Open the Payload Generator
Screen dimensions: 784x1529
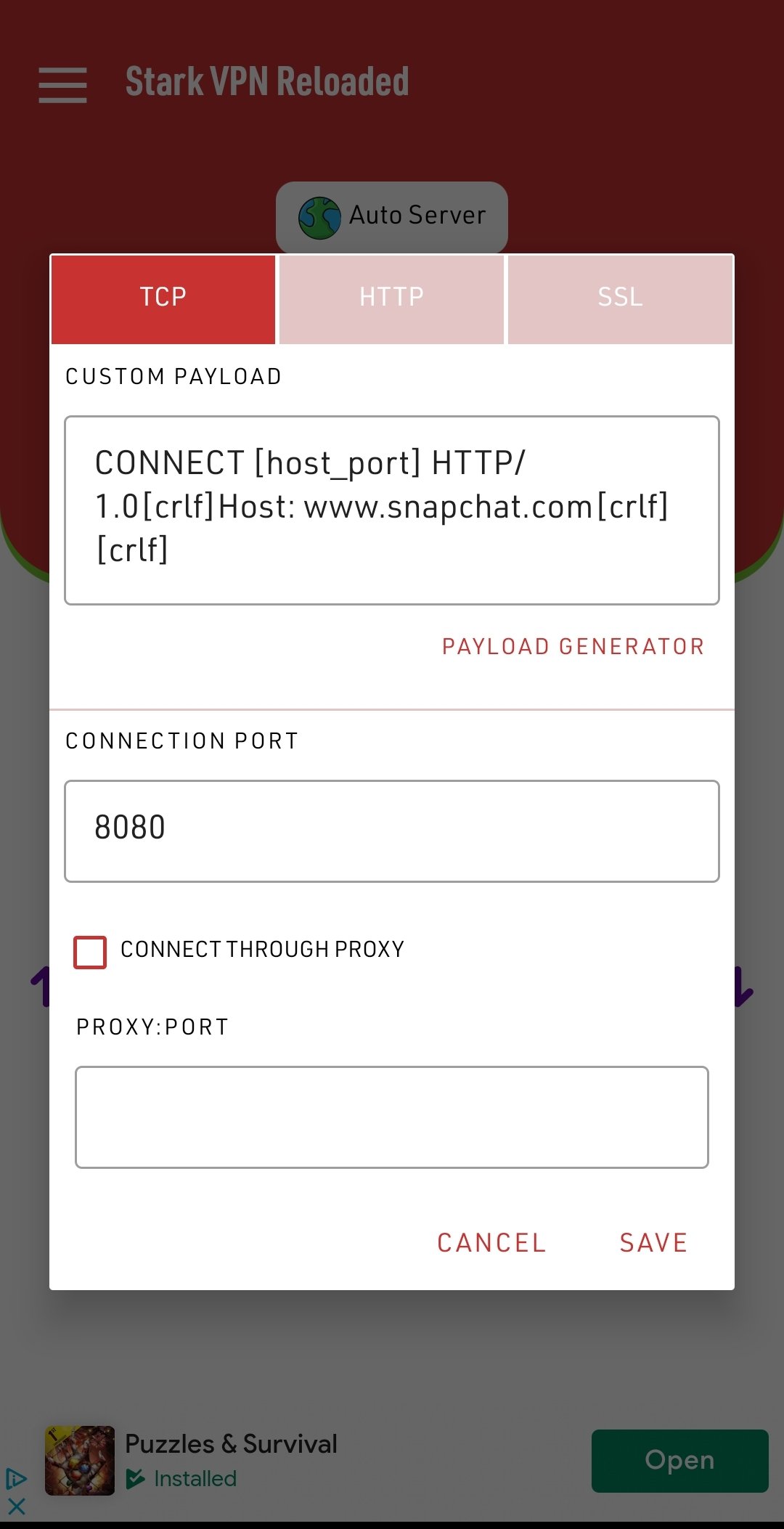coord(573,647)
